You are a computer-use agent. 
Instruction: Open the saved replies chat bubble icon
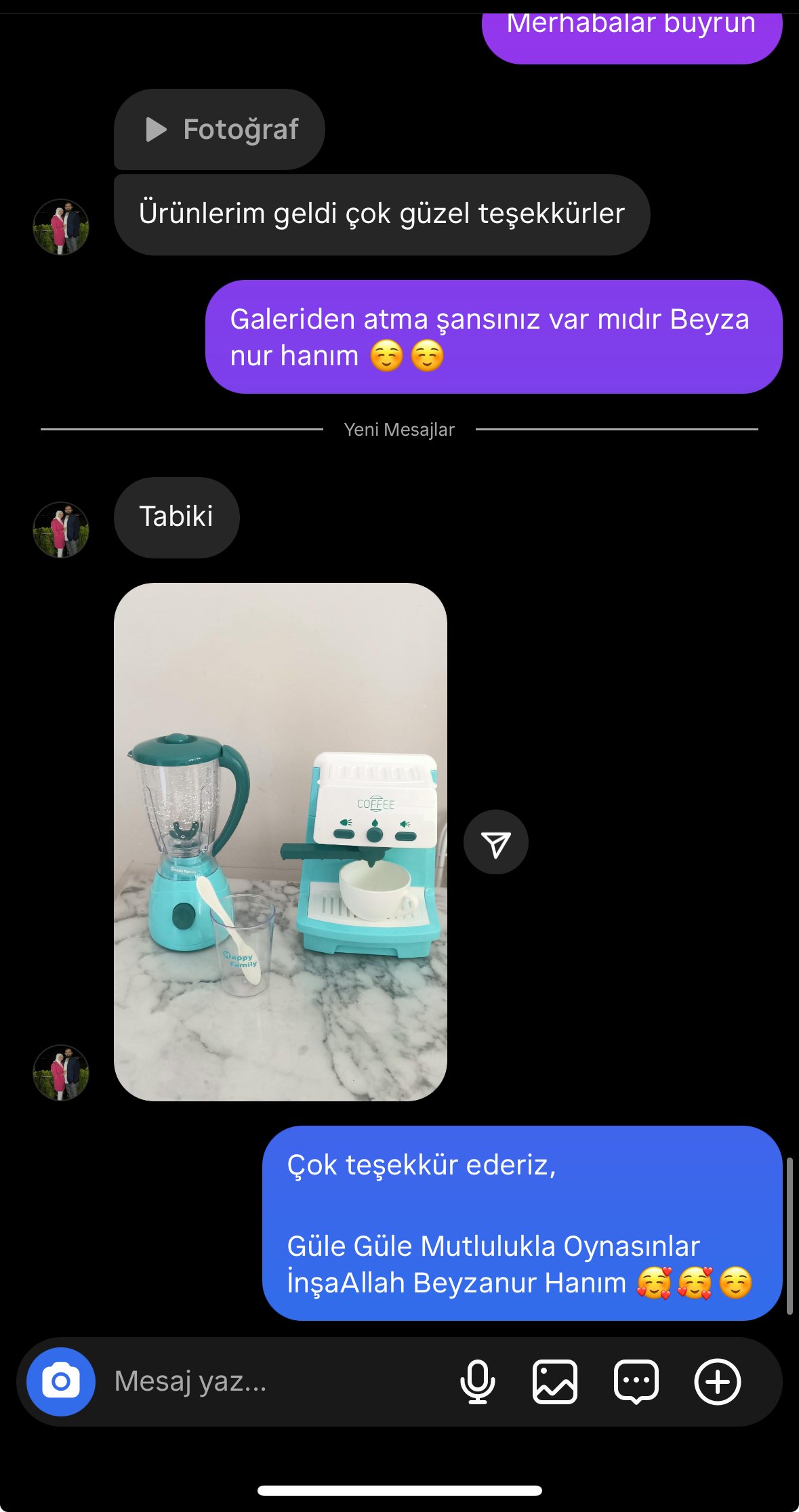tap(636, 1382)
